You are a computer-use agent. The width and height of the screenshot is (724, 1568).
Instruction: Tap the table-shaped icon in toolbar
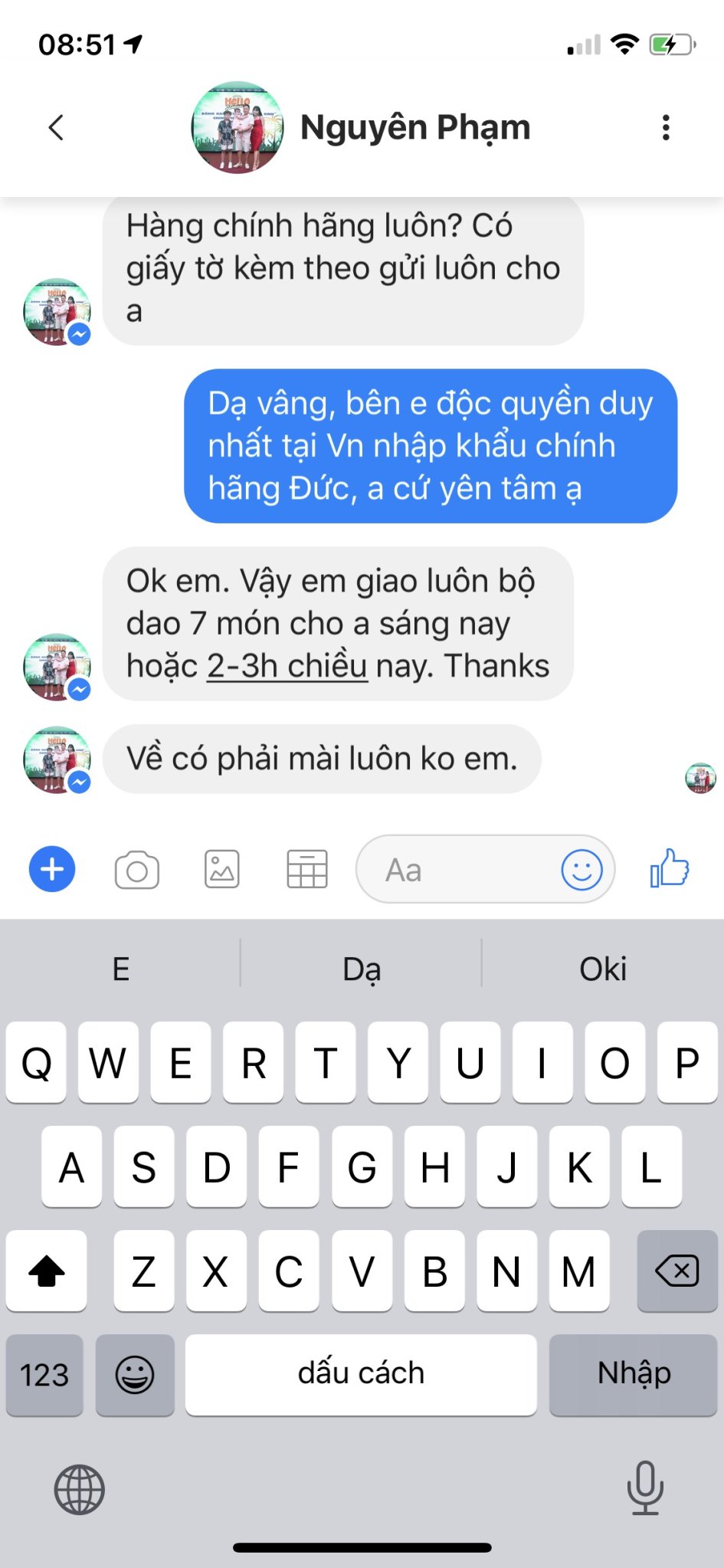[x=307, y=870]
